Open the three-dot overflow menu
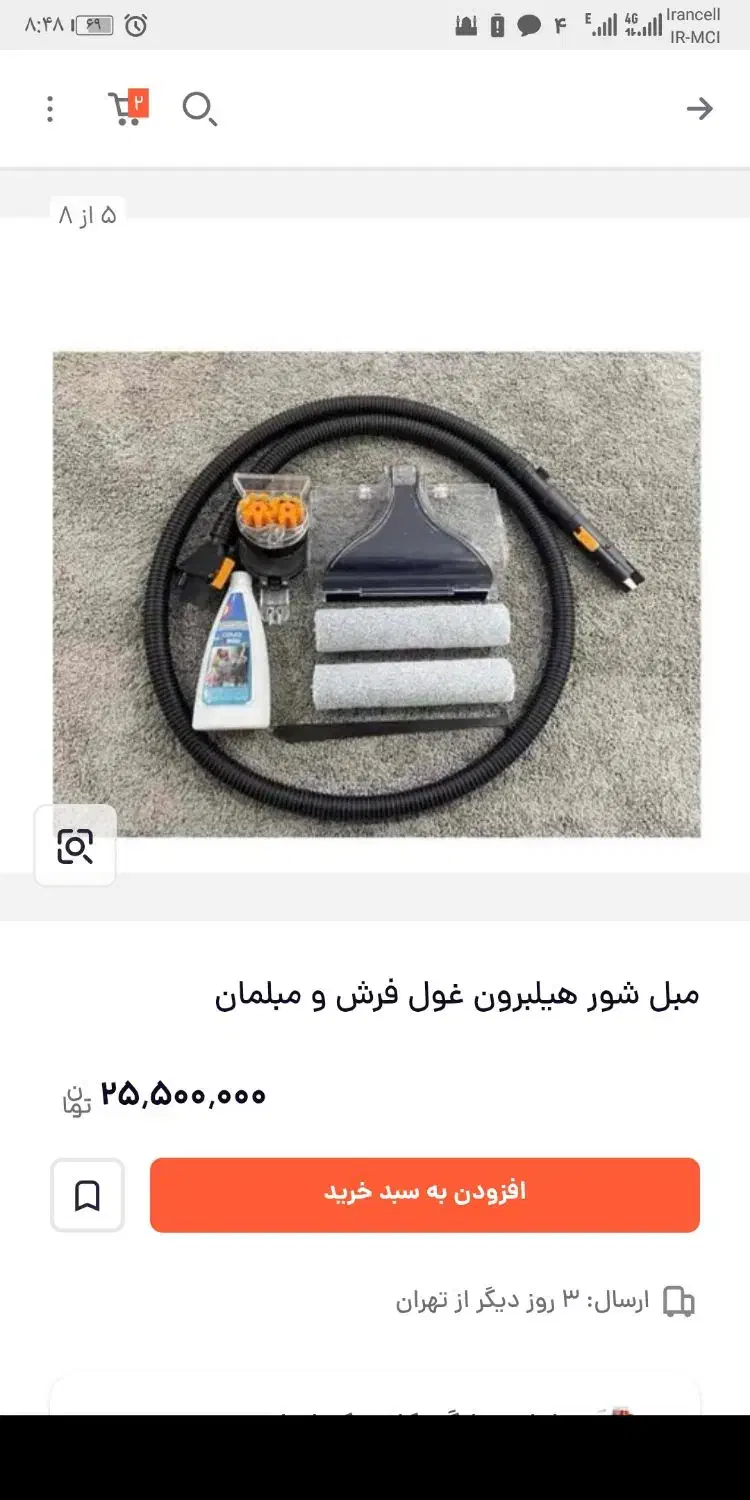750x1500 pixels. 50,108
